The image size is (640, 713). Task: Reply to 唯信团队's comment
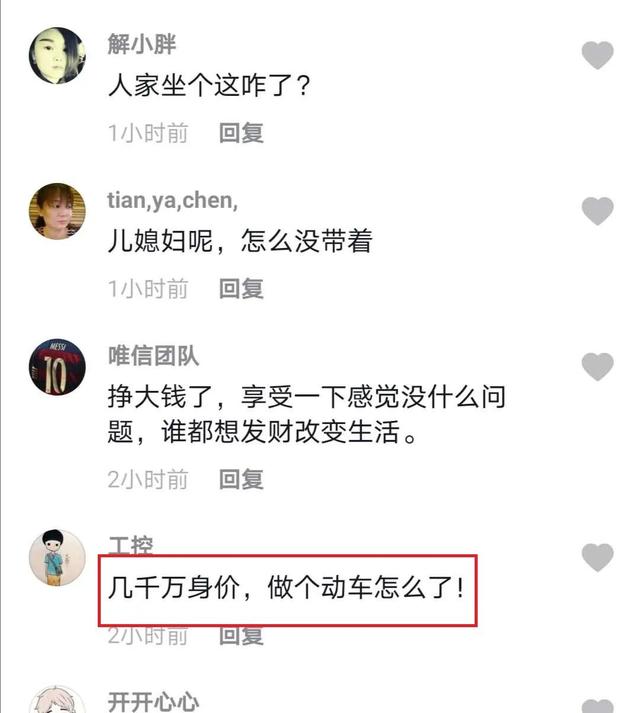point(241,480)
